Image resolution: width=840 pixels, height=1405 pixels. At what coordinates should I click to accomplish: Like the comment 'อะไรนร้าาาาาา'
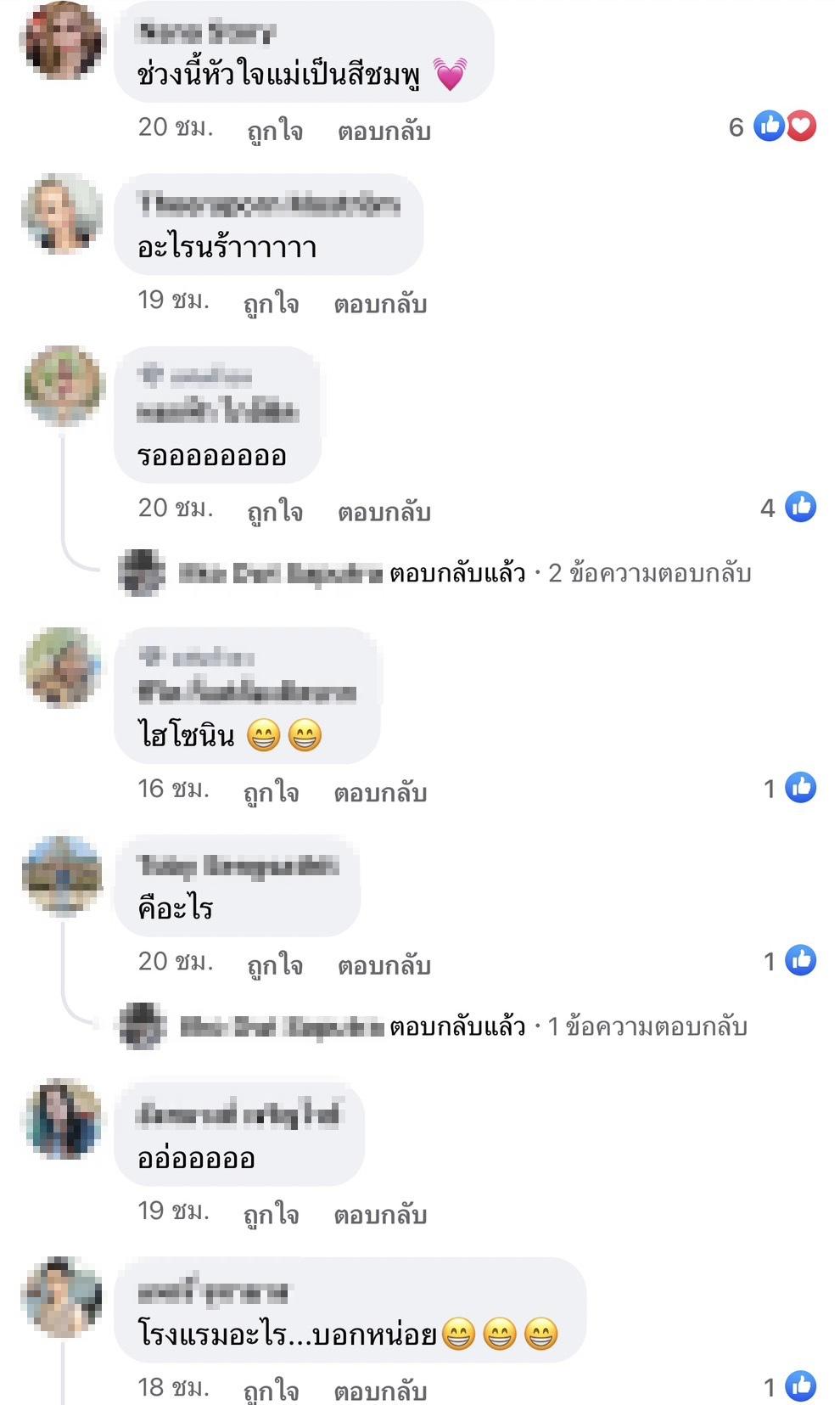(x=271, y=304)
